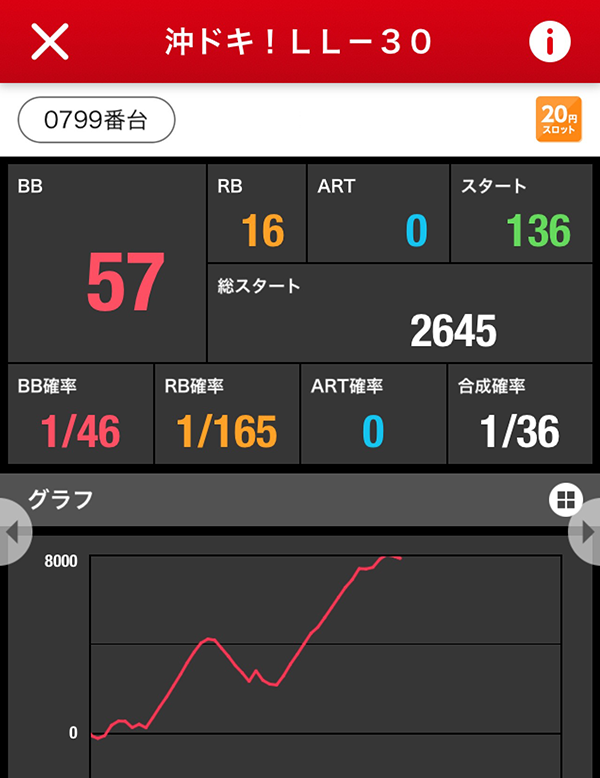Open the machine info icon
The height and width of the screenshot is (778, 600).
549,41
